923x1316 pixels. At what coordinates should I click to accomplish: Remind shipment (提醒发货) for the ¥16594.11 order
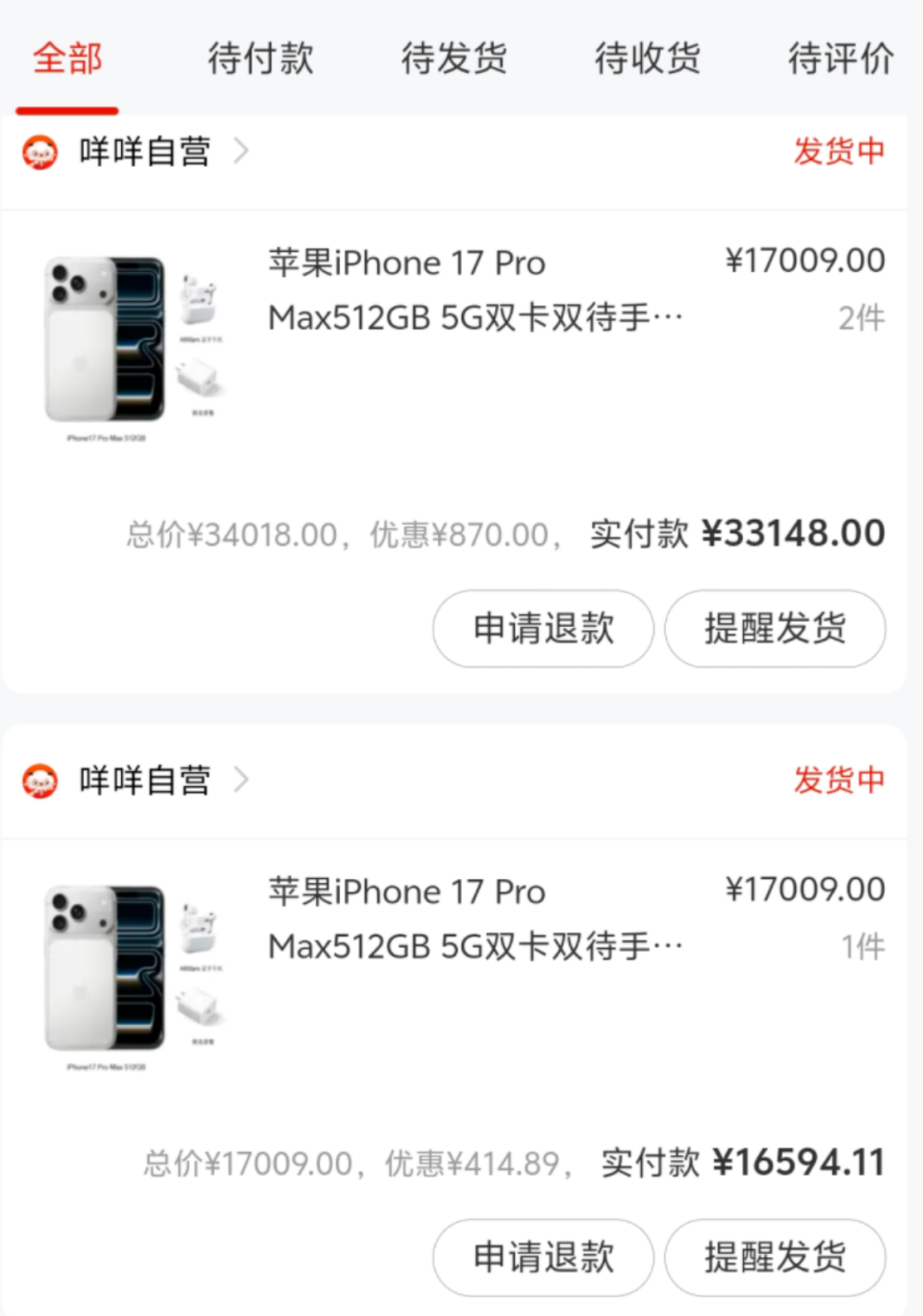(x=775, y=1257)
